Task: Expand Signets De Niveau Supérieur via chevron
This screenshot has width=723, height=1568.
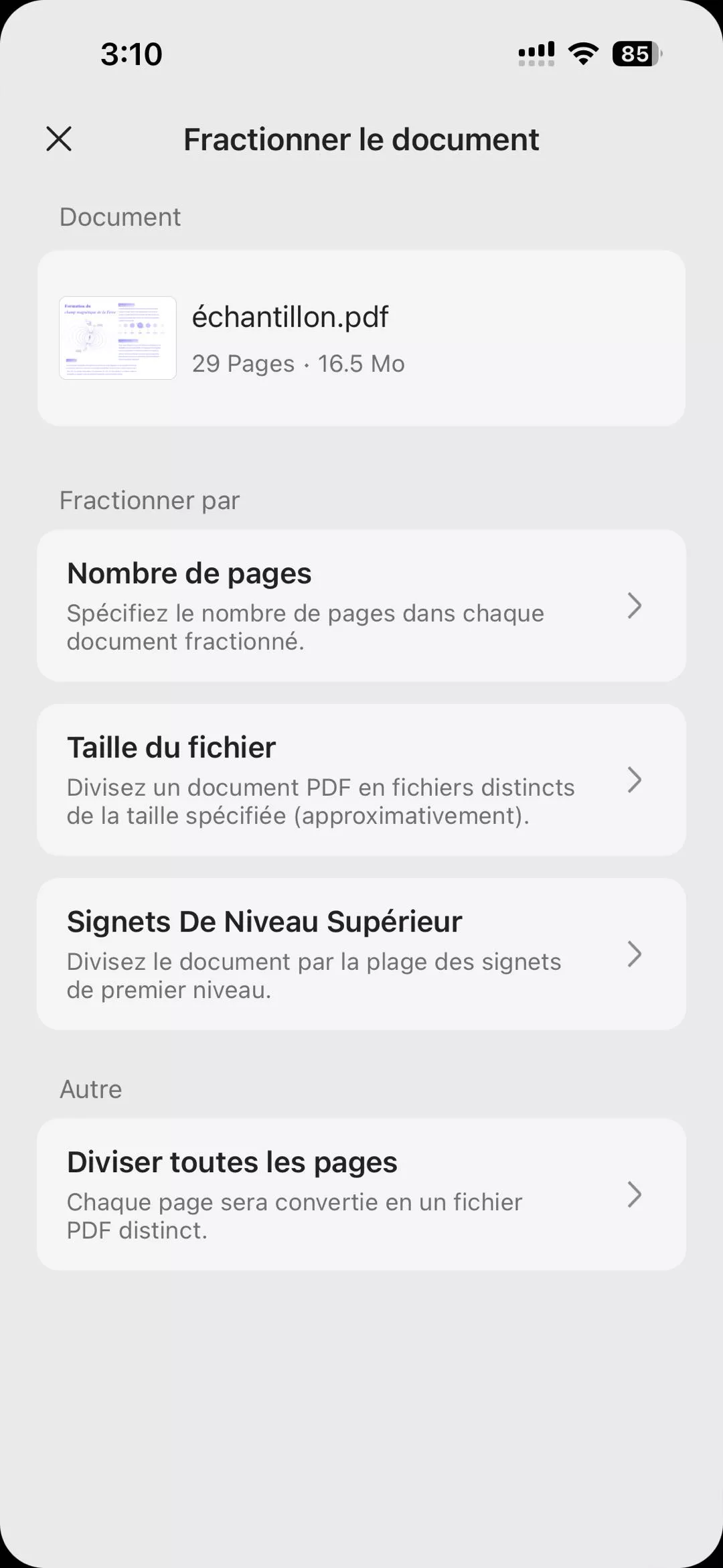Action: pos(634,953)
